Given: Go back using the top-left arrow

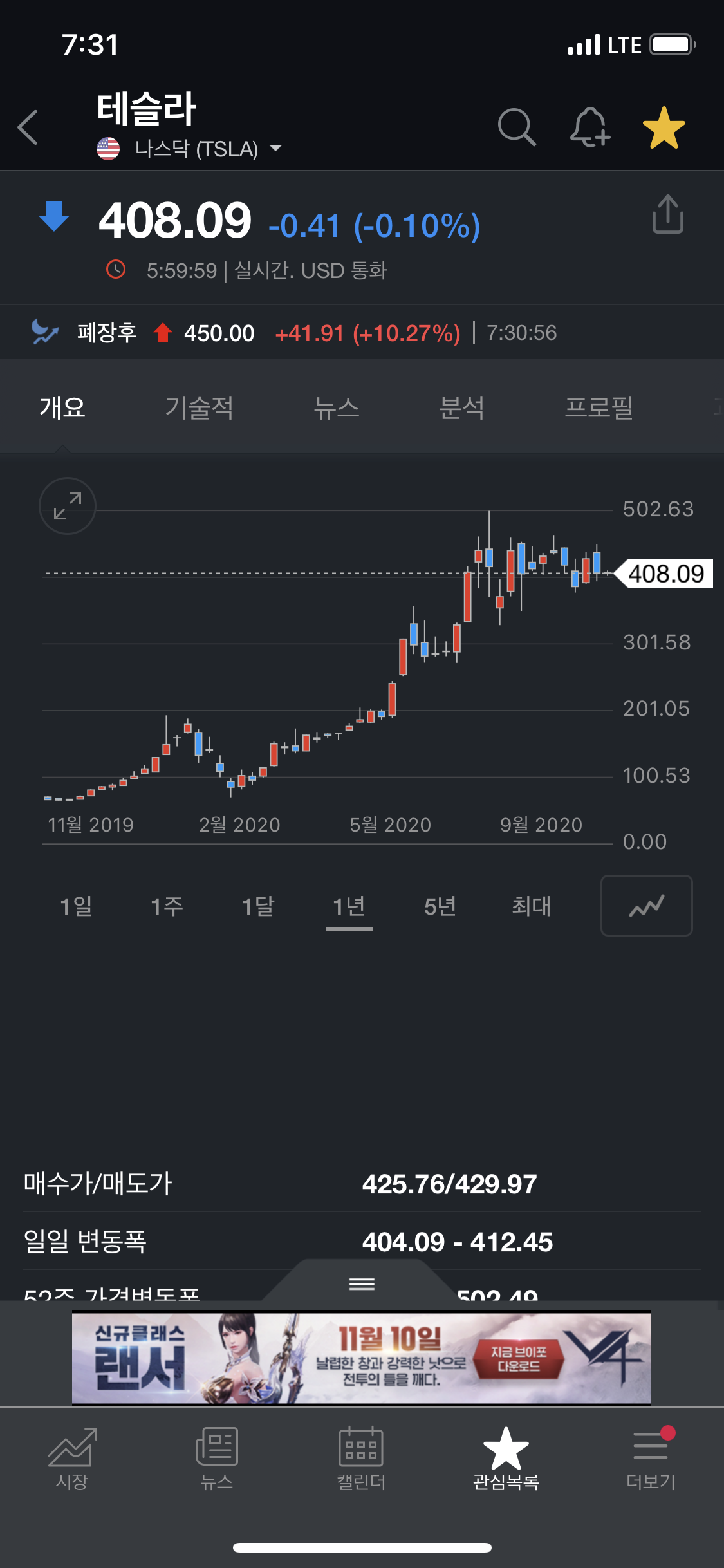Looking at the screenshot, I should [x=28, y=127].
